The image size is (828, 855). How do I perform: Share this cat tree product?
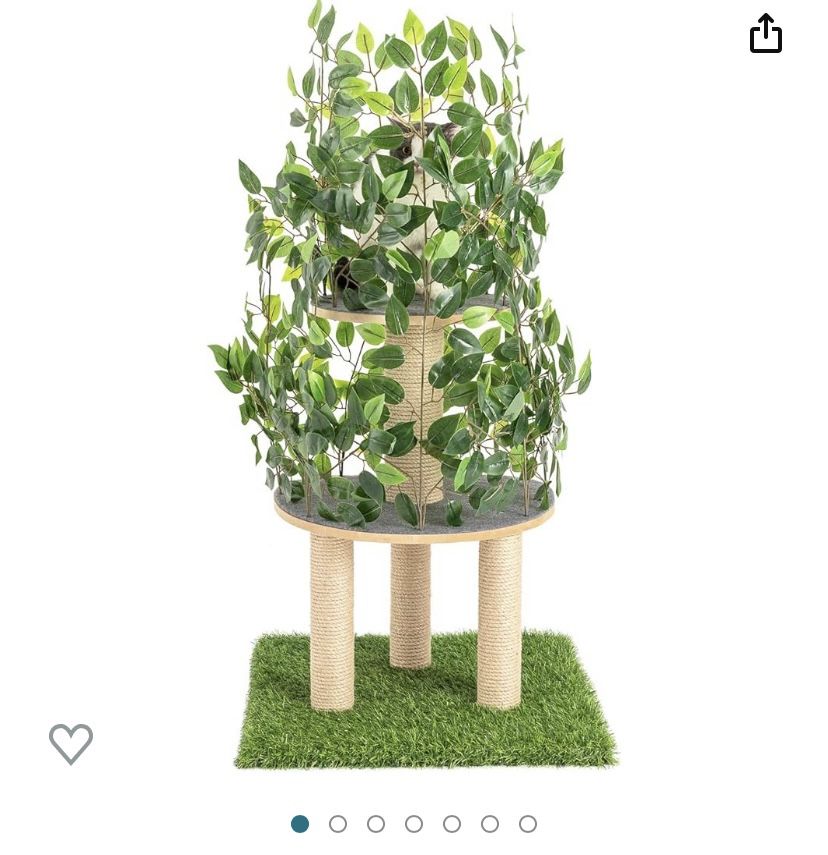click(x=766, y=33)
